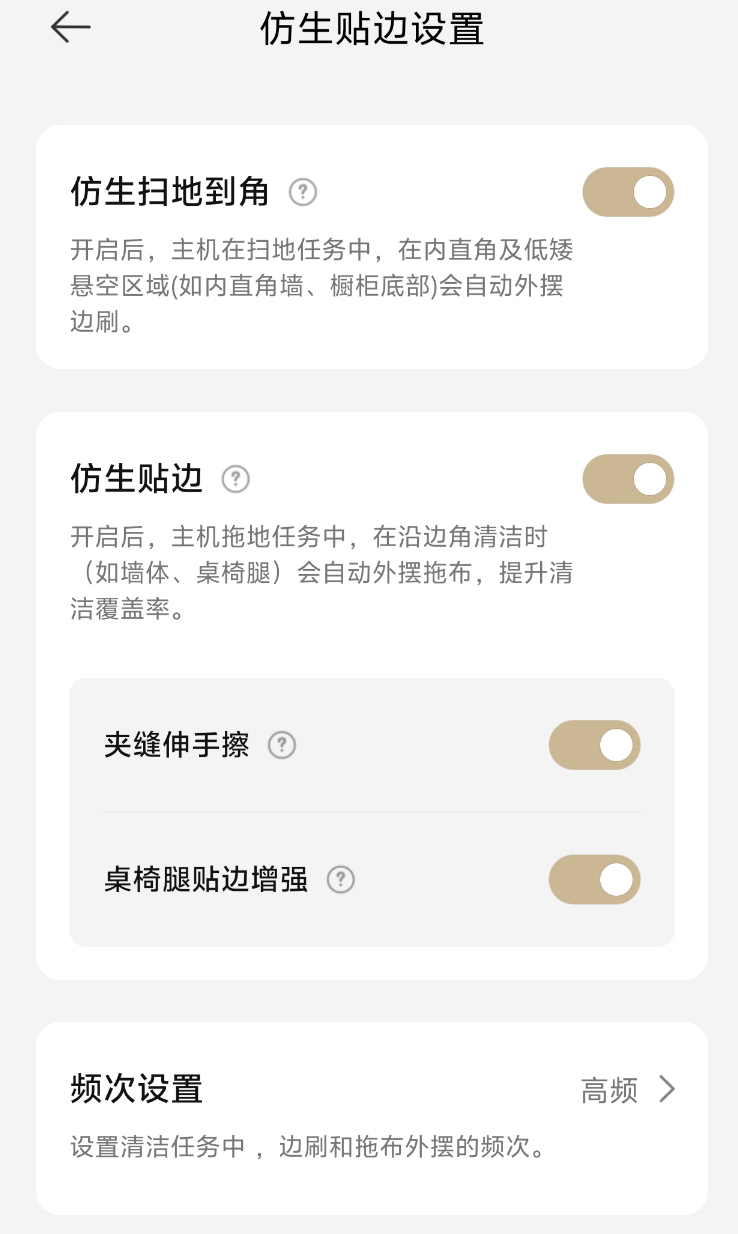This screenshot has height=1234, width=738.
Task: Open help icon beside 仿生扫地到角
Action: (303, 192)
